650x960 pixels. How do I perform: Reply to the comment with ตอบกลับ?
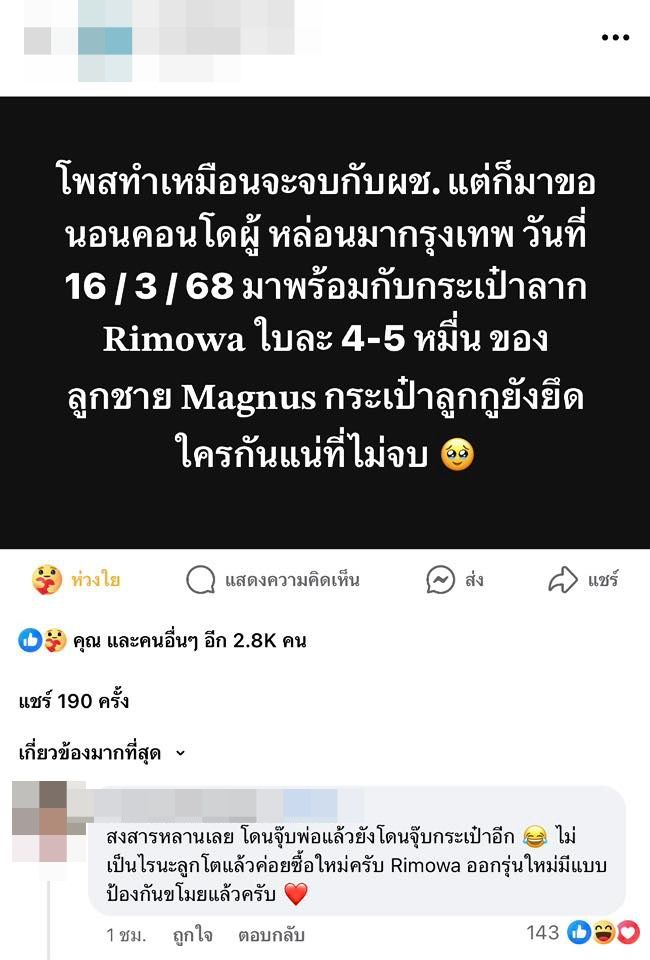tap(270, 935)
